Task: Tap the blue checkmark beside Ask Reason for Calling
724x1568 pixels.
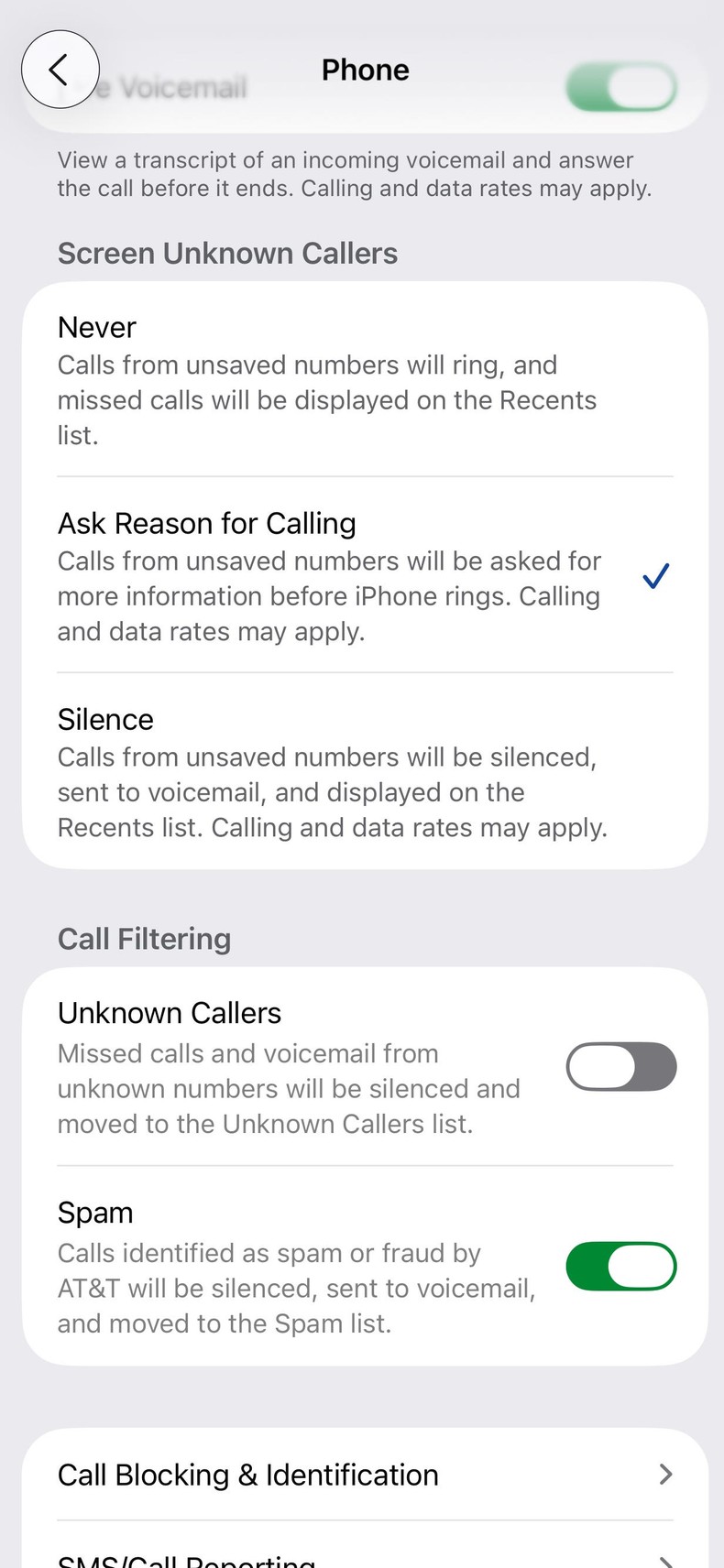Action: (x=654, y=575)
